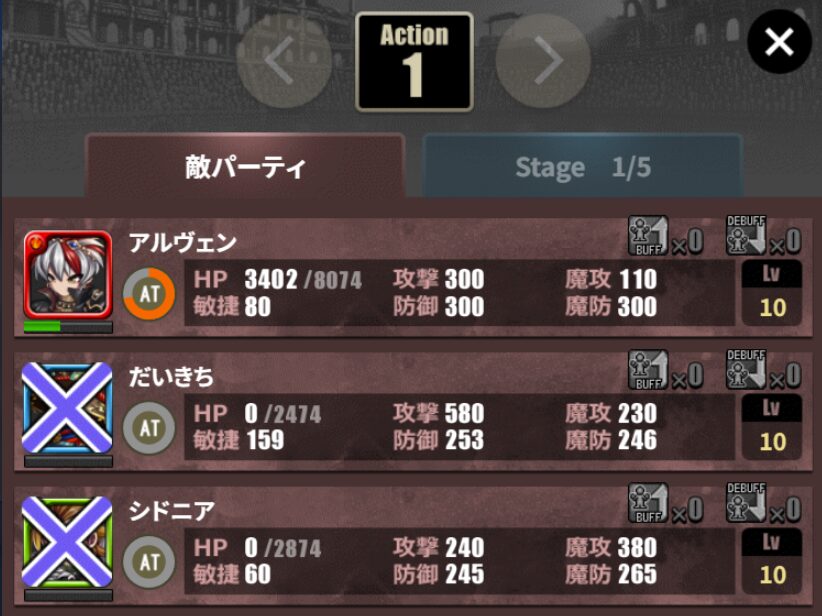Tap the AT icon for アルヴェン

[x=150, y=294]
